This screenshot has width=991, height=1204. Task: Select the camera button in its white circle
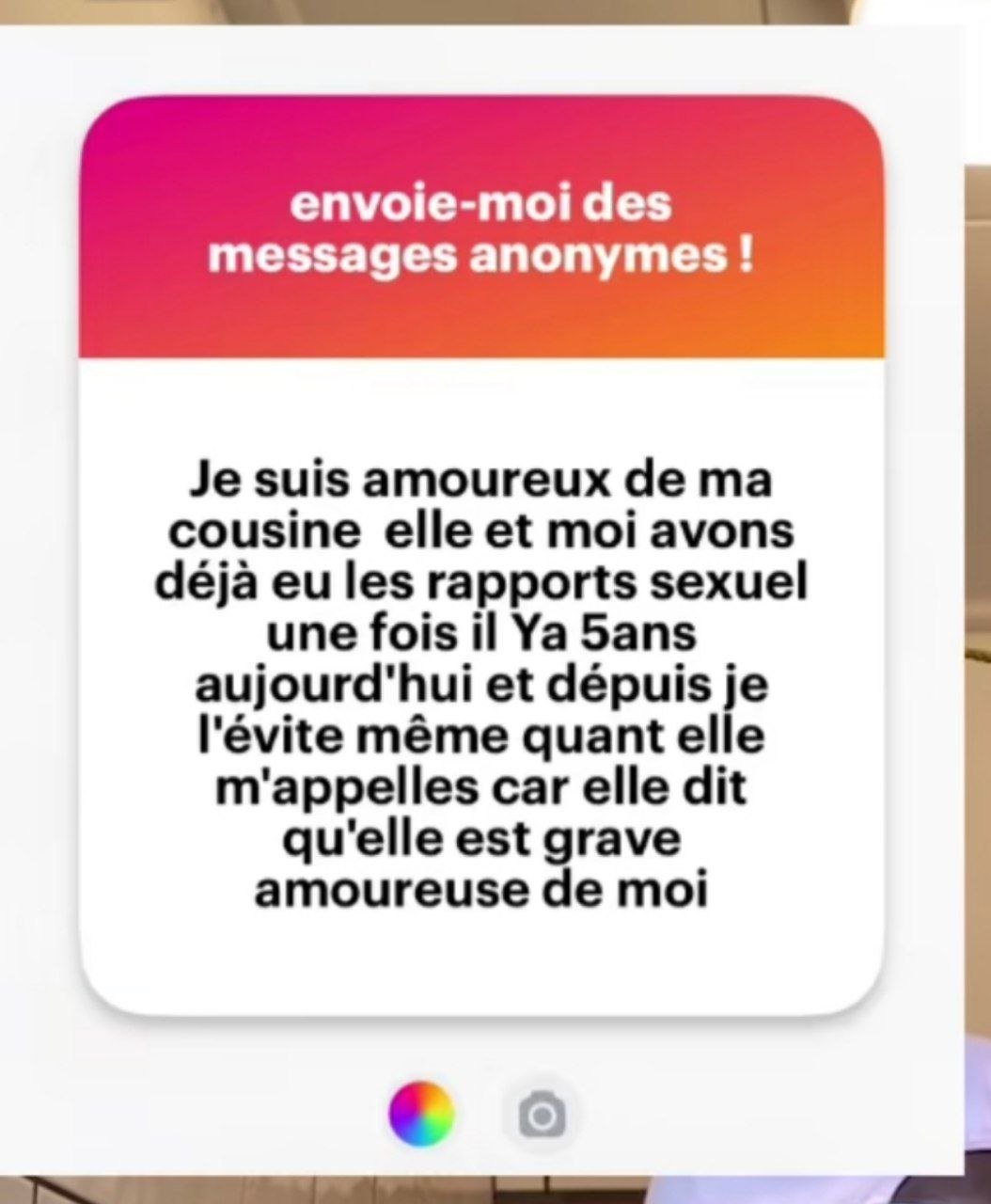coord(539,1116)
